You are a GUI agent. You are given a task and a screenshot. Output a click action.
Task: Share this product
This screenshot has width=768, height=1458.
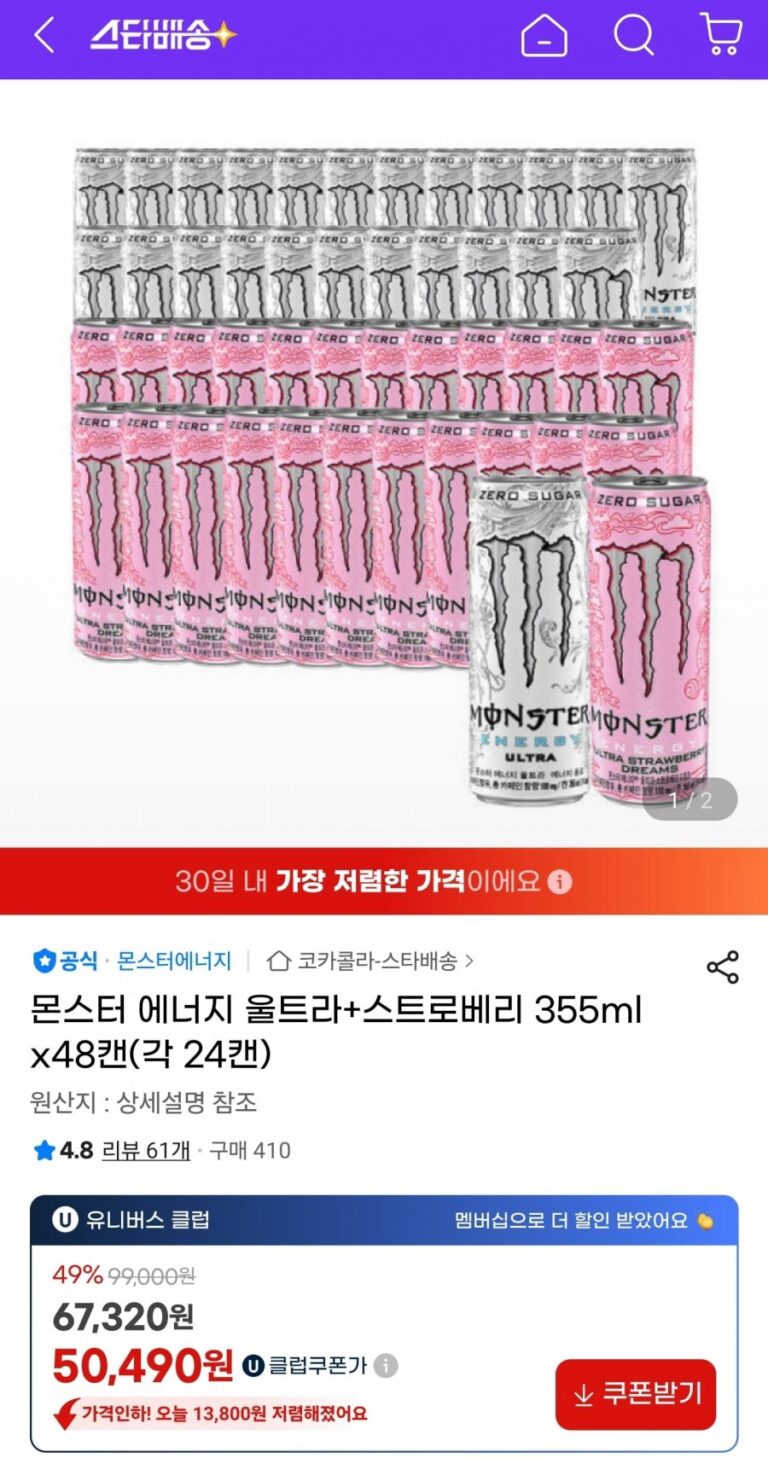tap(722, 967)
